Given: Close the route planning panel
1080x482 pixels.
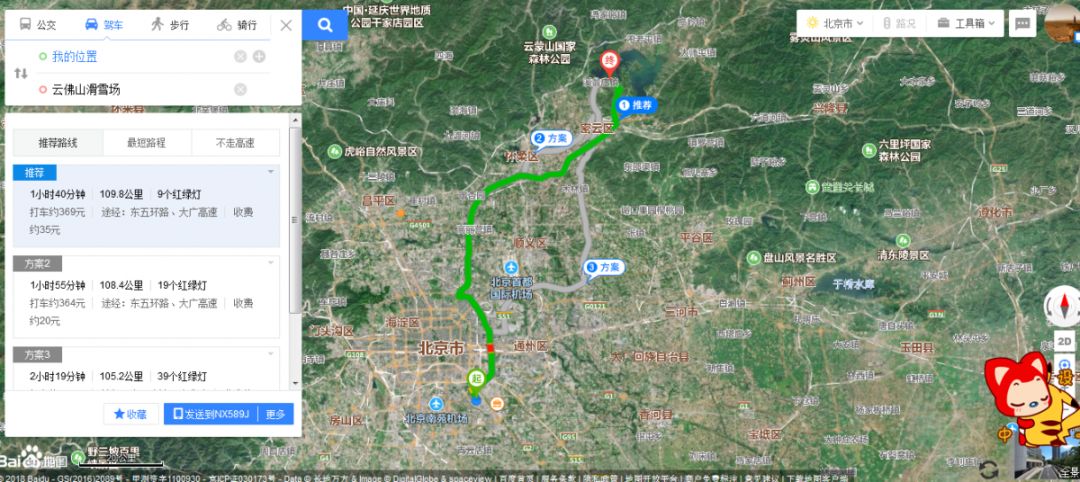Looking at the screenshot, I should (x=286, y=25).
